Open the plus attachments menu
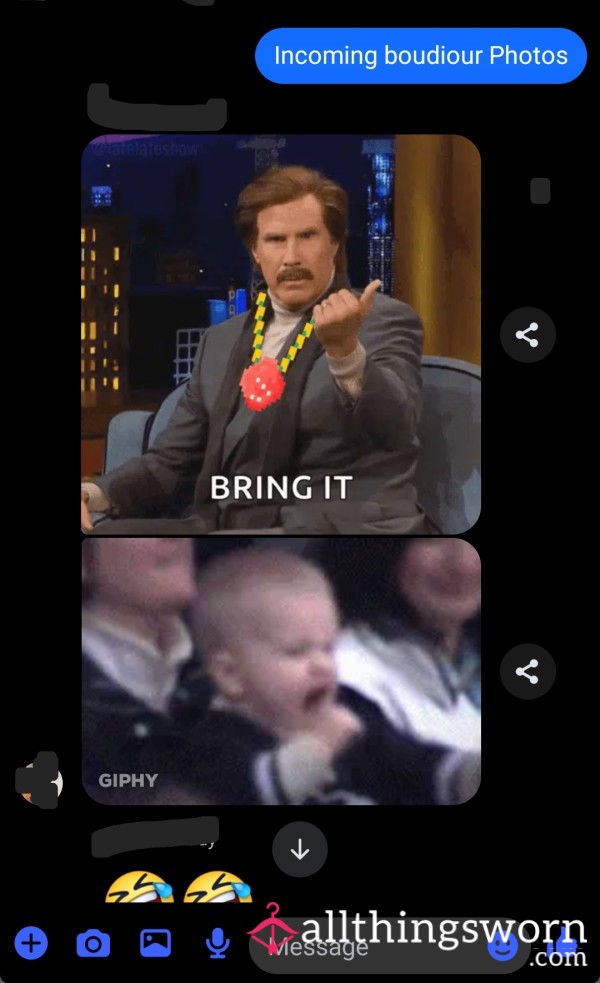 [x=31, y=943]
